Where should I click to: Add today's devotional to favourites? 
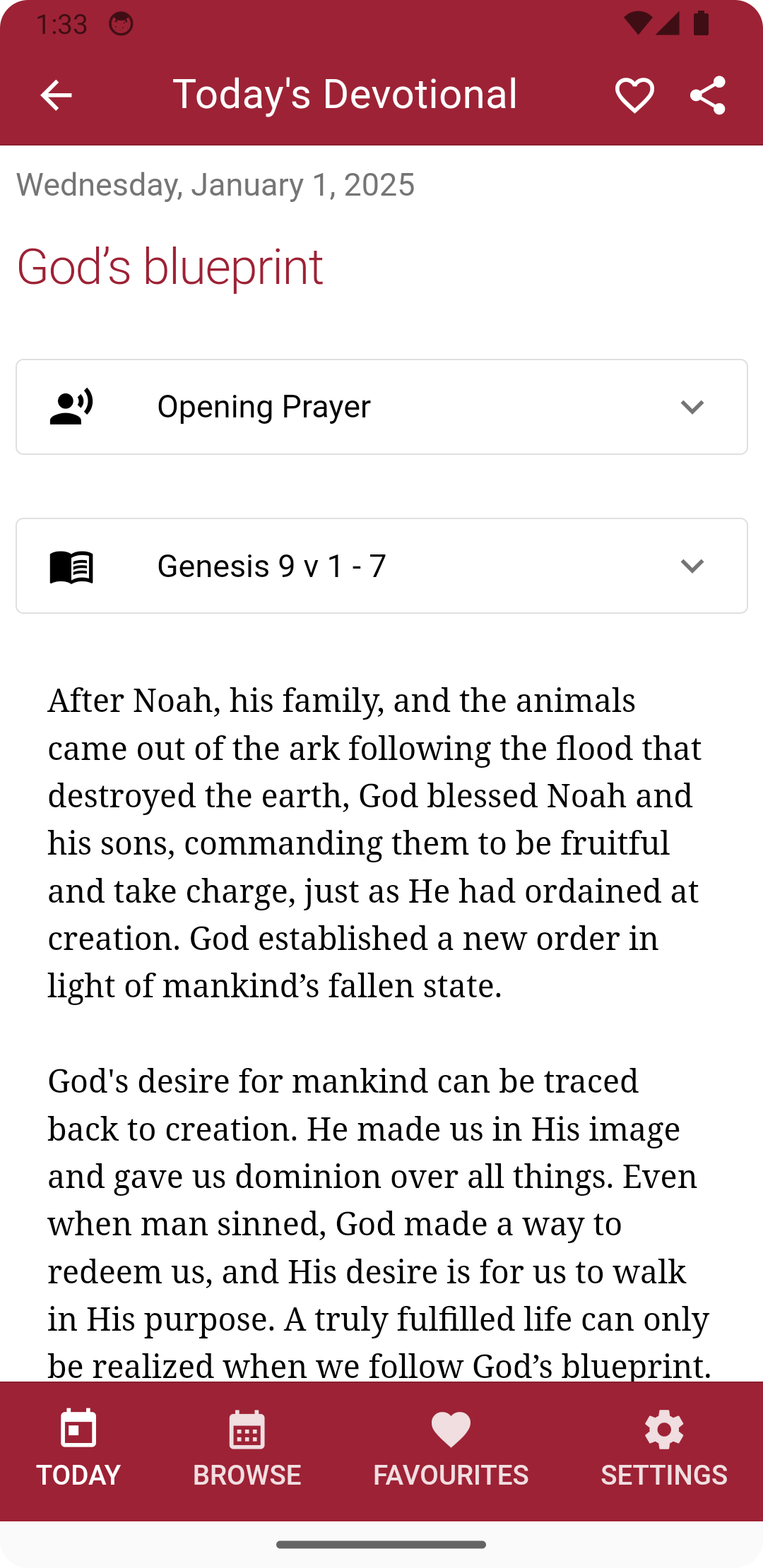tap(634, 95)
